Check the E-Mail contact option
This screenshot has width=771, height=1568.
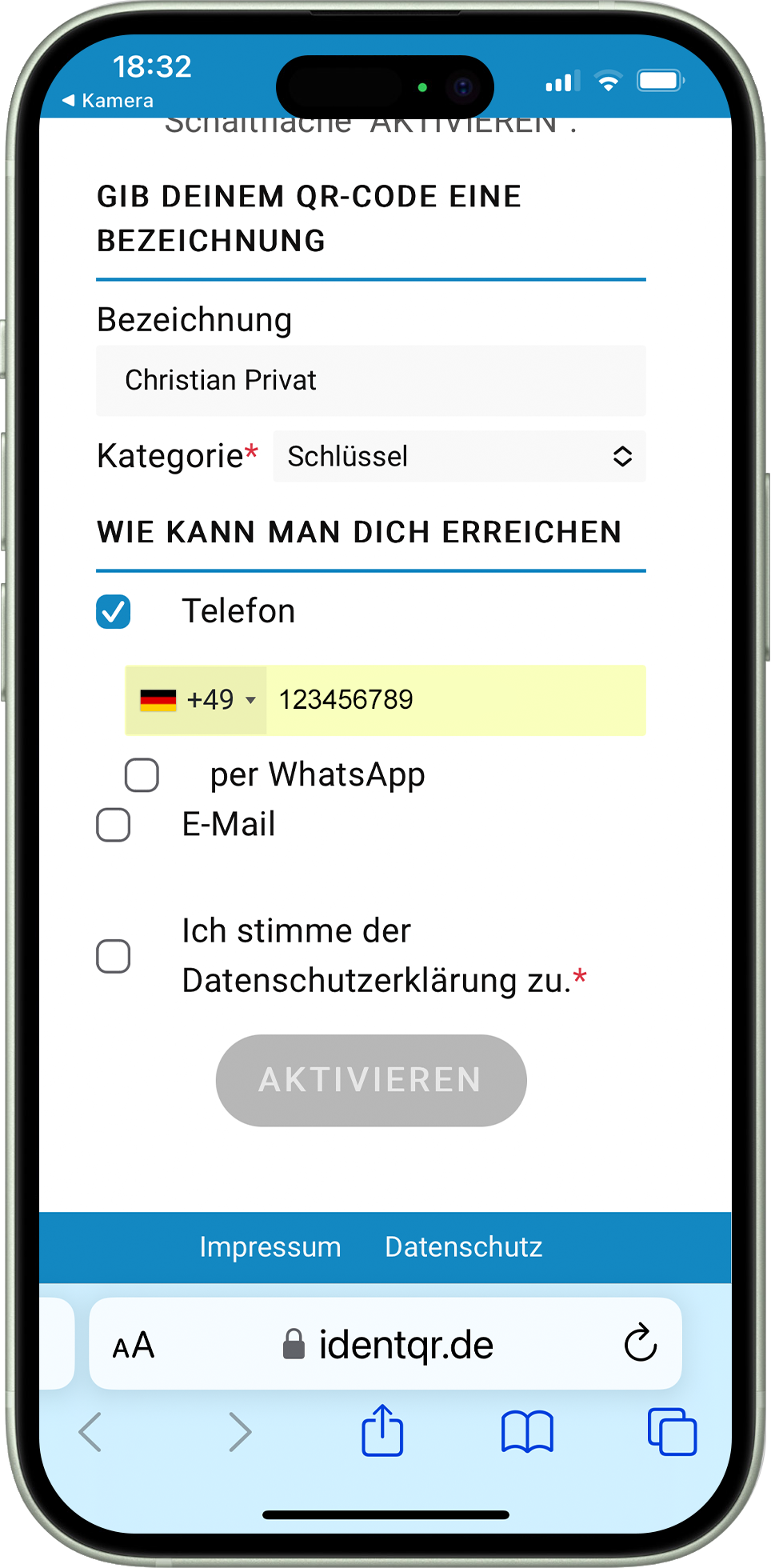114,825
